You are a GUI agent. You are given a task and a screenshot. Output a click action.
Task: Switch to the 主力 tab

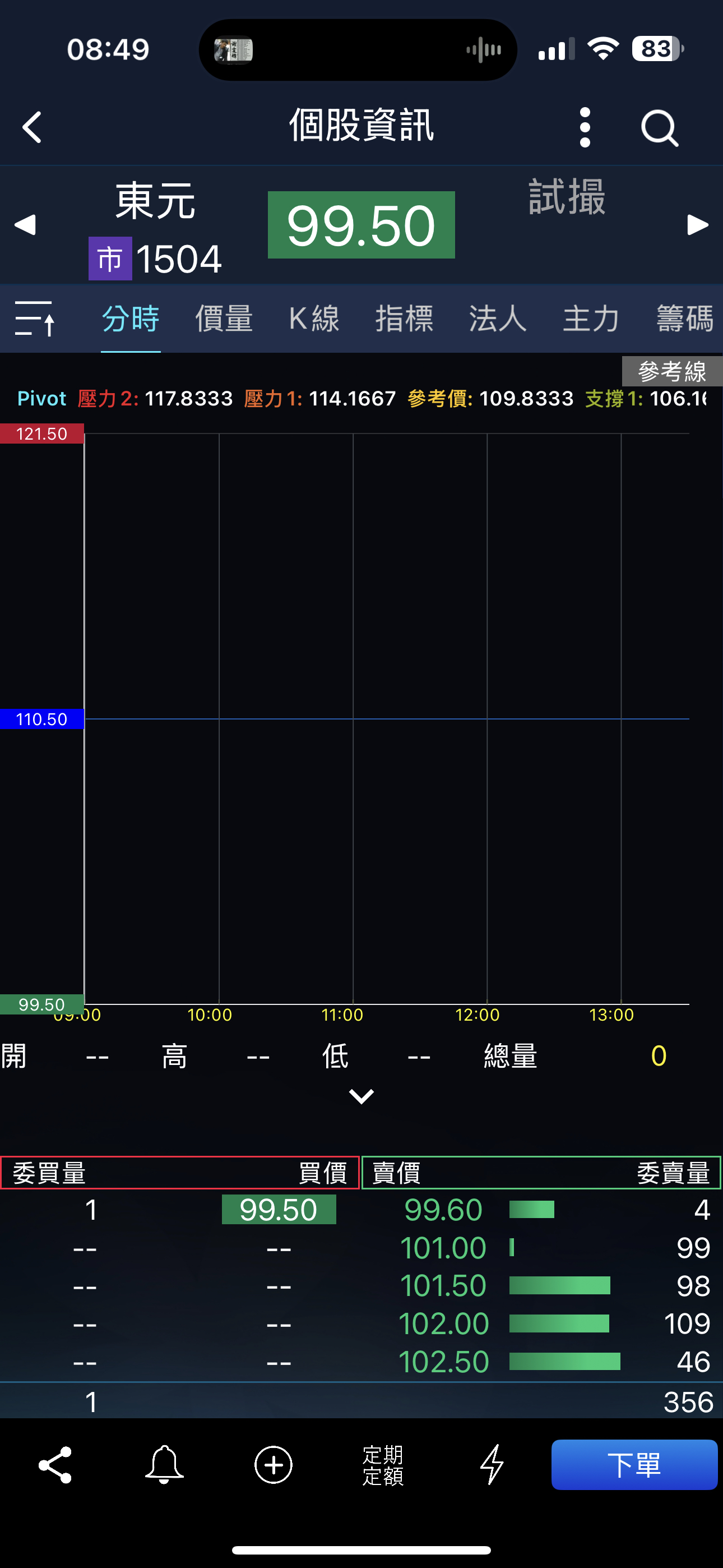(x=591, y=319)
